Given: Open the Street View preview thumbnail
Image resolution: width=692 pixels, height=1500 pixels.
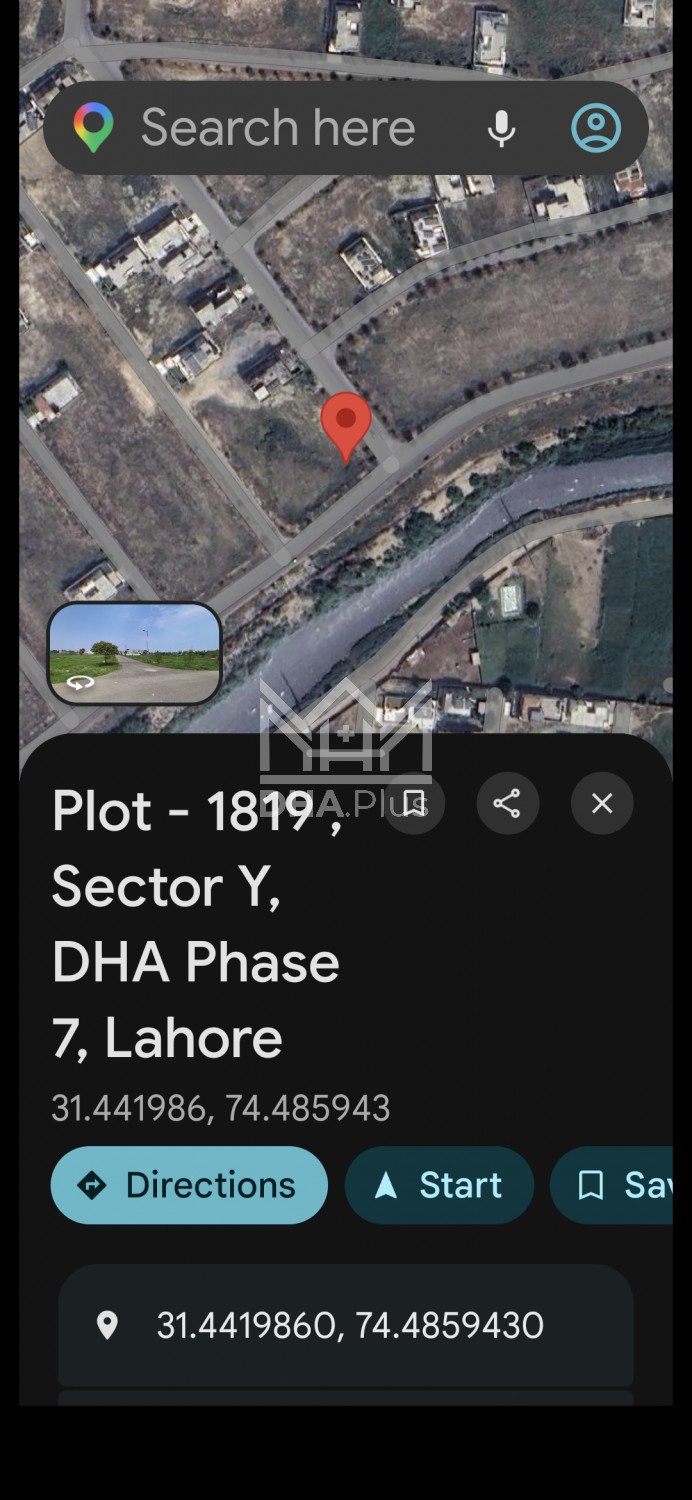Looking at the screenshot, I should point(134,653).
